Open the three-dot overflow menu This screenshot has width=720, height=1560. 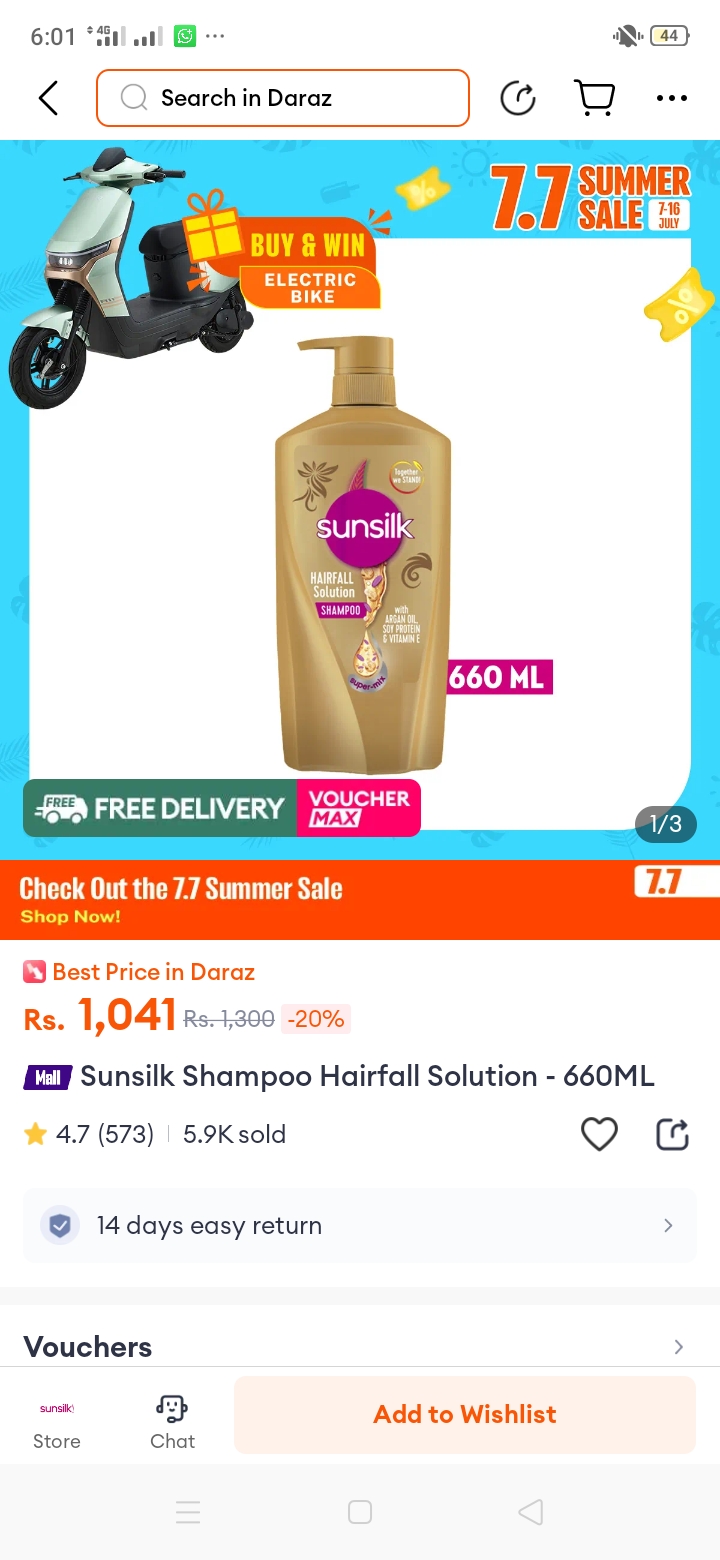(671, 98)
